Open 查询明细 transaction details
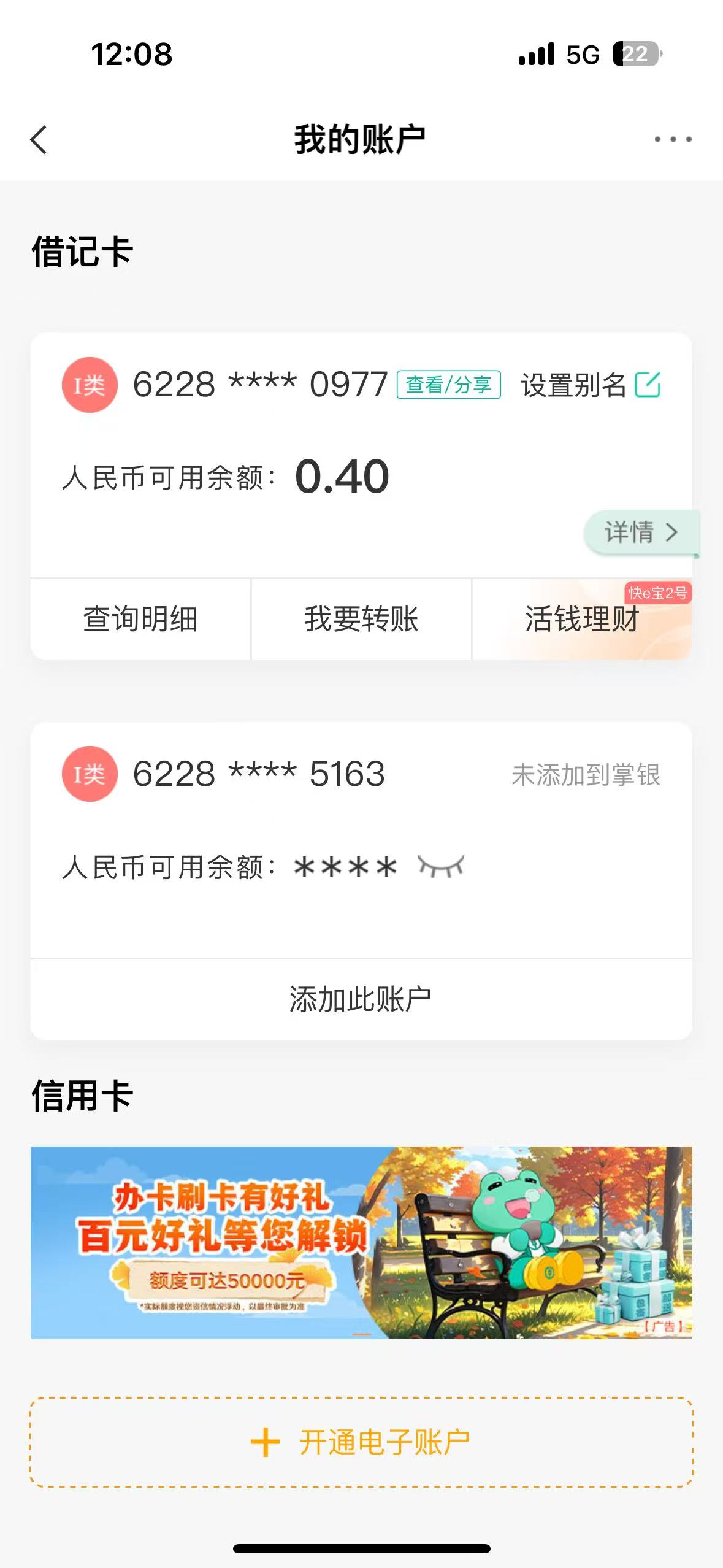Viewport: 723px width, 1568px height. coord(140,619)
